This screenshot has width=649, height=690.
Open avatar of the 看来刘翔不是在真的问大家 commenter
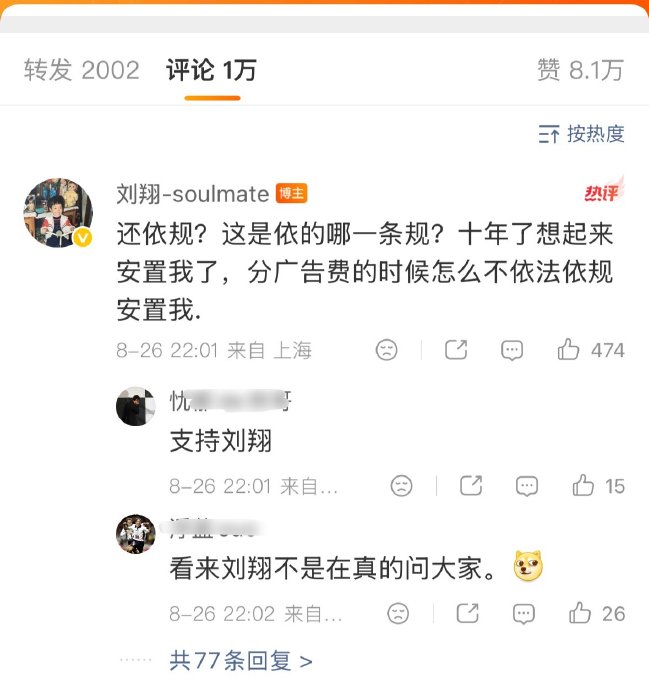pos(136,534)
